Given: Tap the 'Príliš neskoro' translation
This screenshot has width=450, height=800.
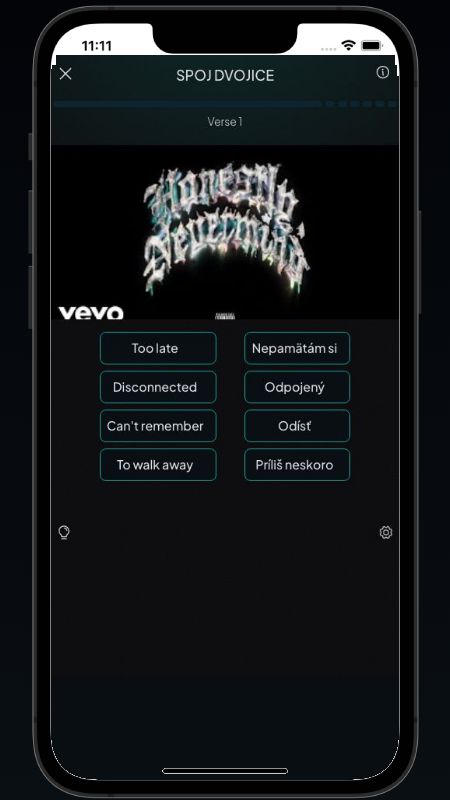Looking at the screenshot, I should [x=297, y=465].
